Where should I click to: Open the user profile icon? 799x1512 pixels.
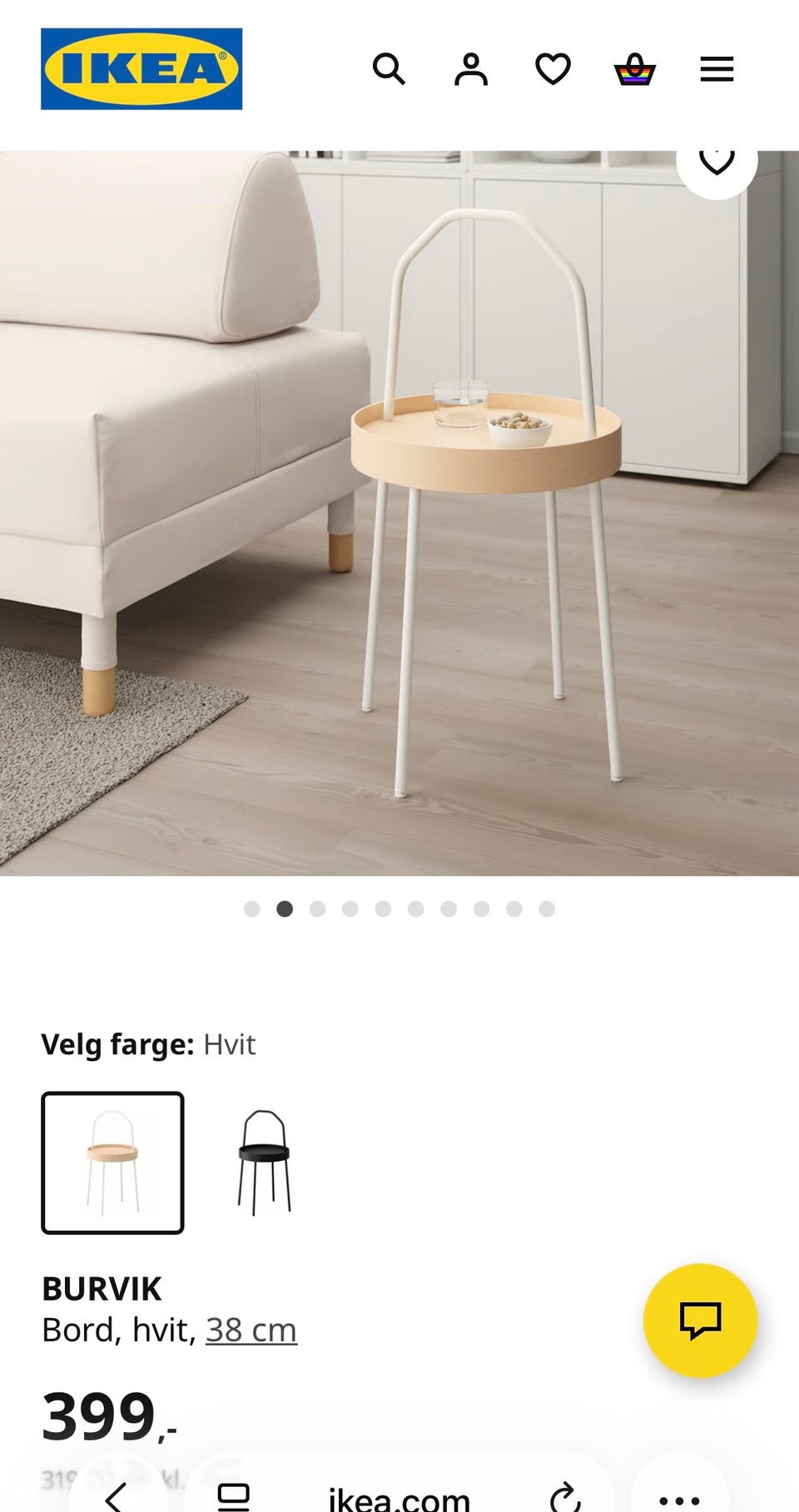[x=470, y=70]
